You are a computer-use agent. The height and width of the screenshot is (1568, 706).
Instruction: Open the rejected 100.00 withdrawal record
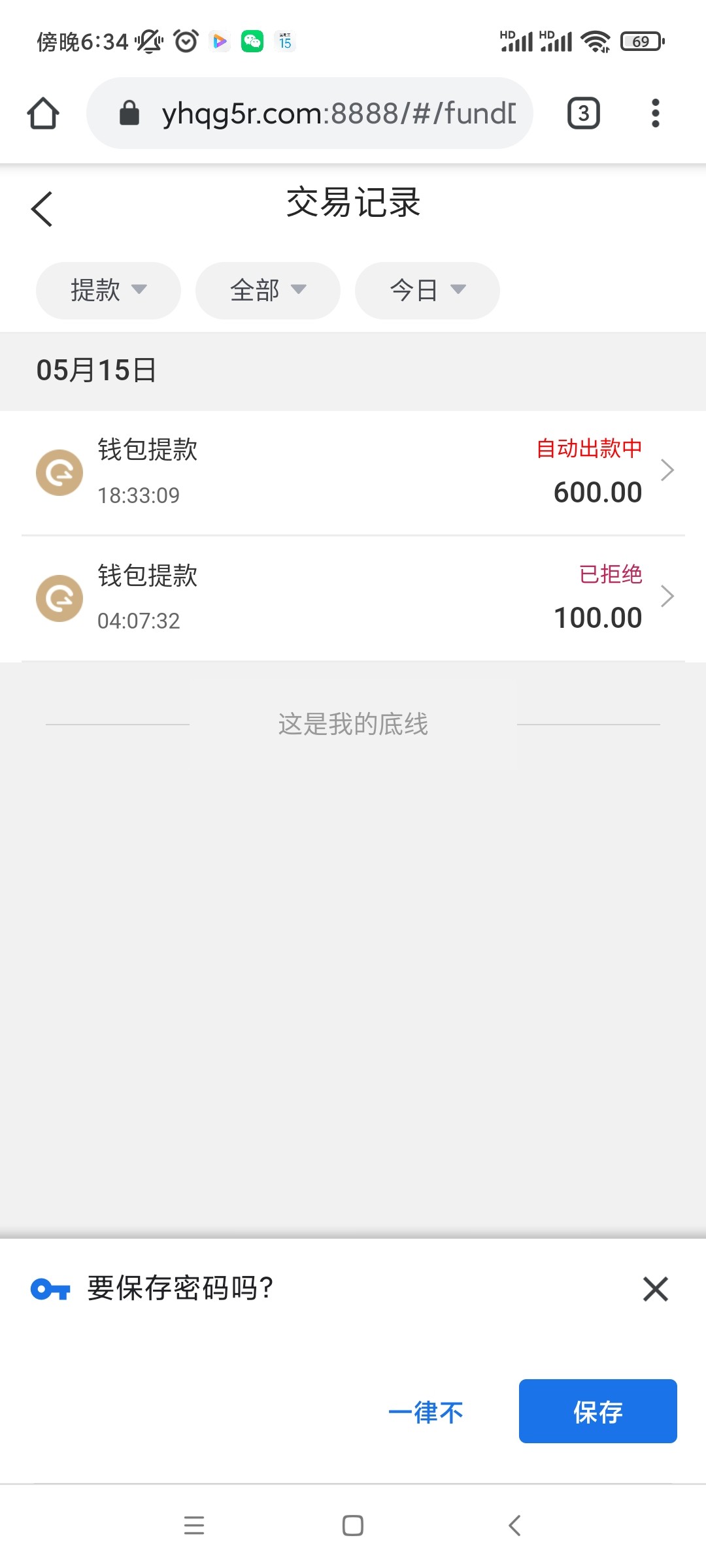tap(353, 598)
